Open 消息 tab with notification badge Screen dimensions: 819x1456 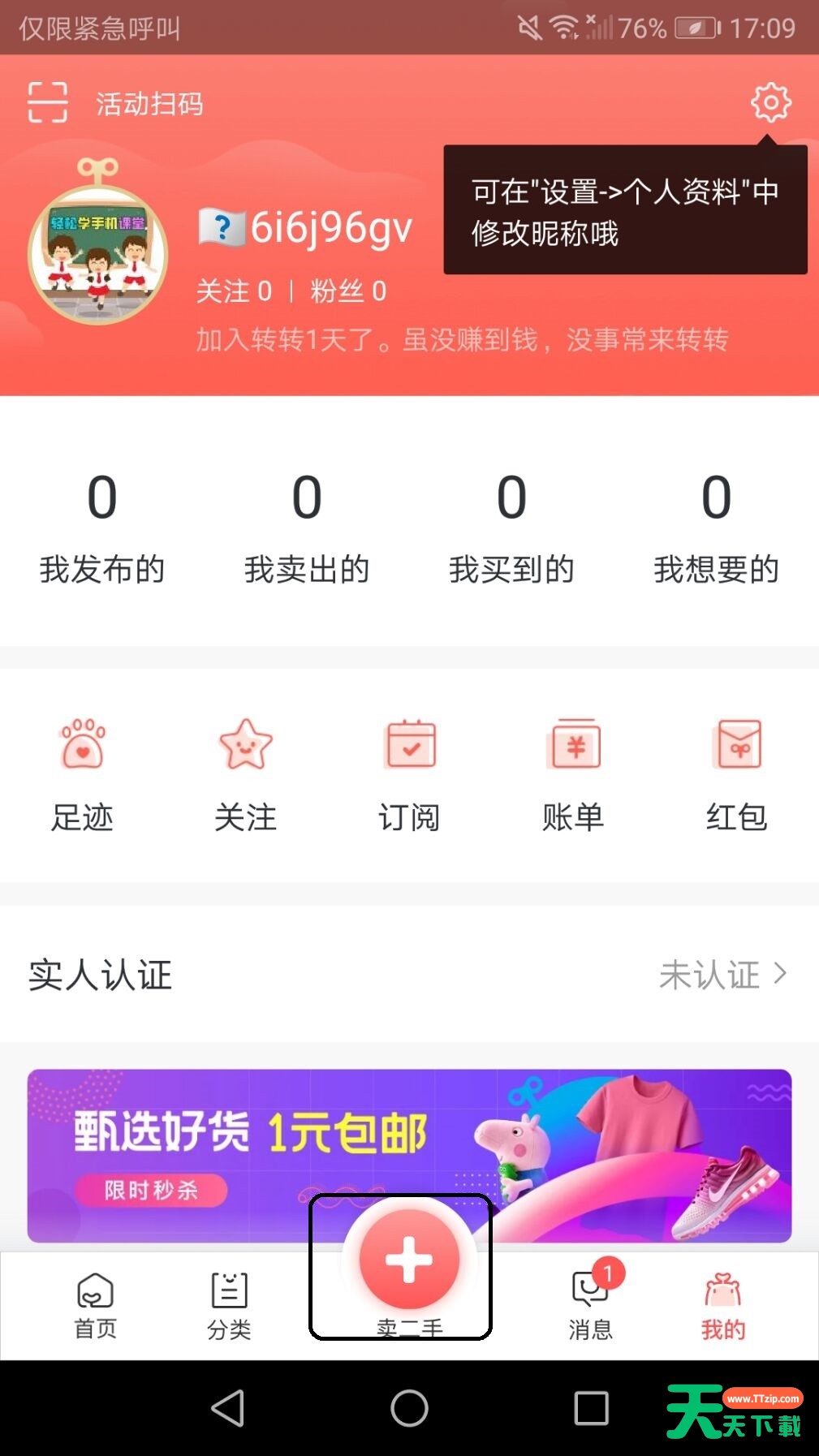tap(590, 1307)
